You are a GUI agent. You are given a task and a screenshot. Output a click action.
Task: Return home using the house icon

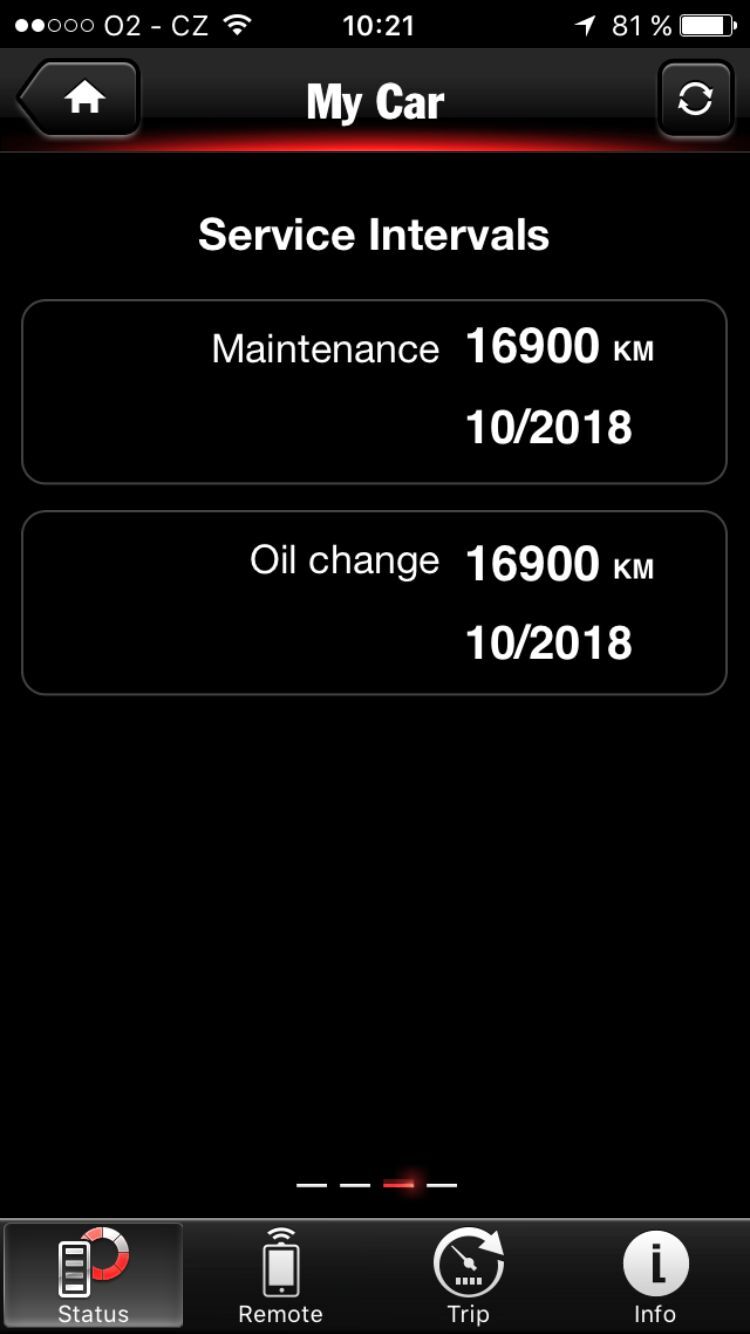[x=83, y=98]
